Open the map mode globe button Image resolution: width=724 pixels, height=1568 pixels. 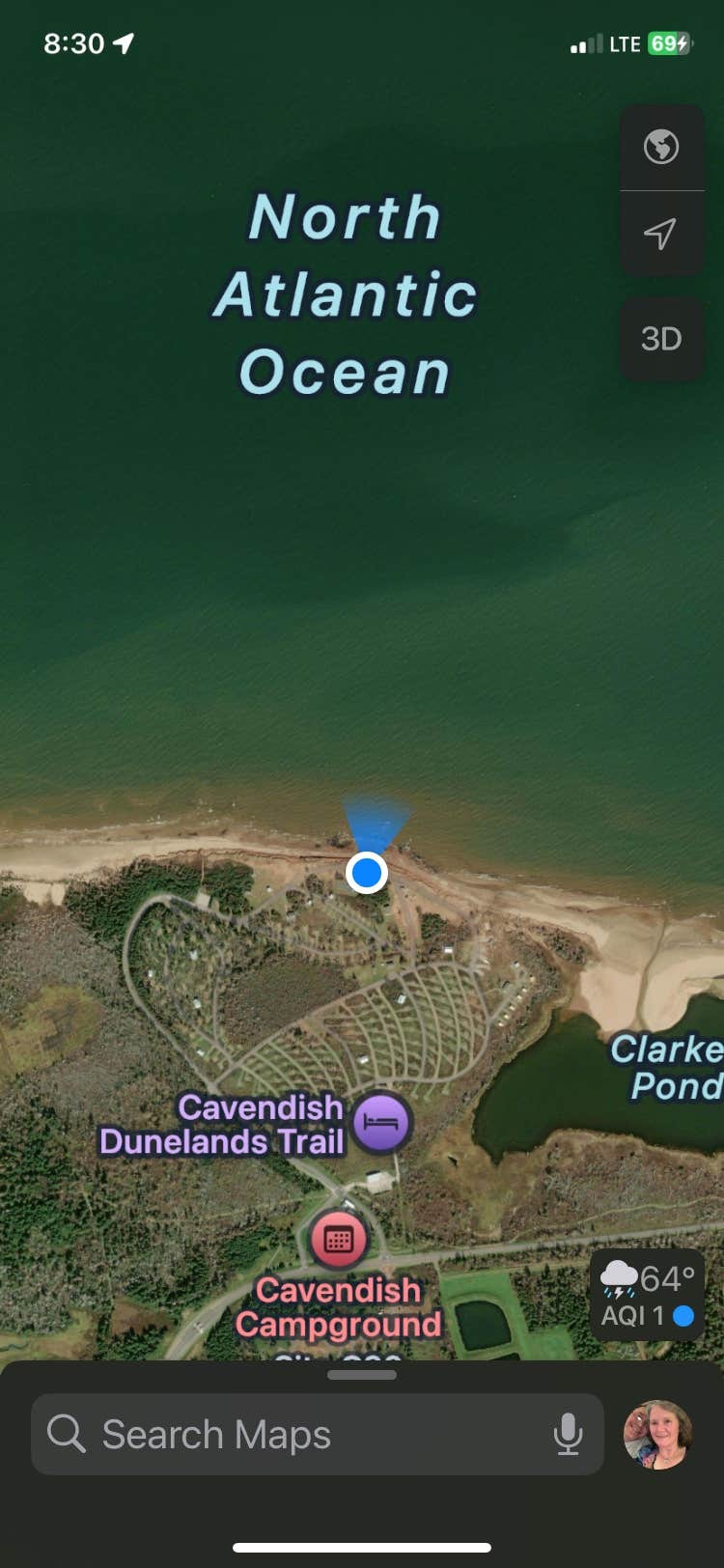click(661, 147)
